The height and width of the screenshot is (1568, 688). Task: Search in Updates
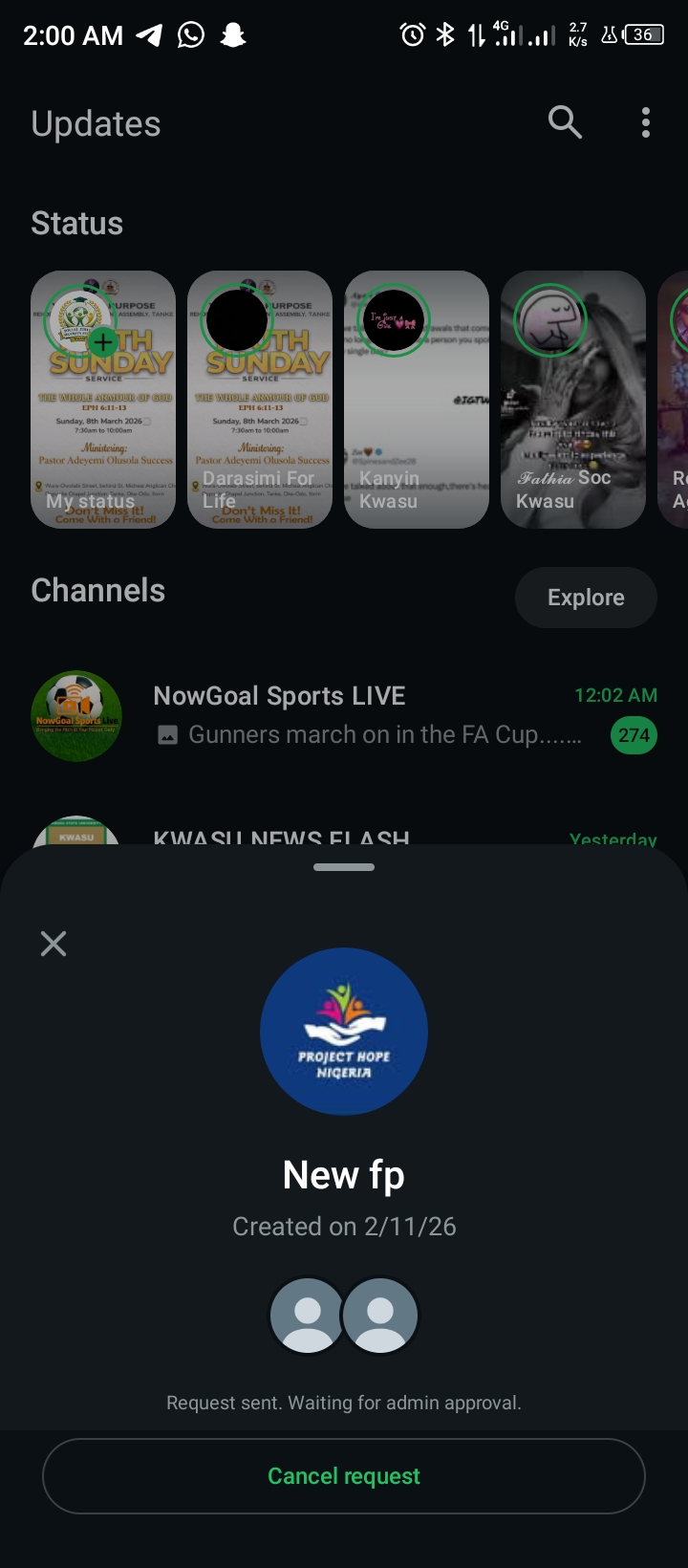click(x=565, y=122)
